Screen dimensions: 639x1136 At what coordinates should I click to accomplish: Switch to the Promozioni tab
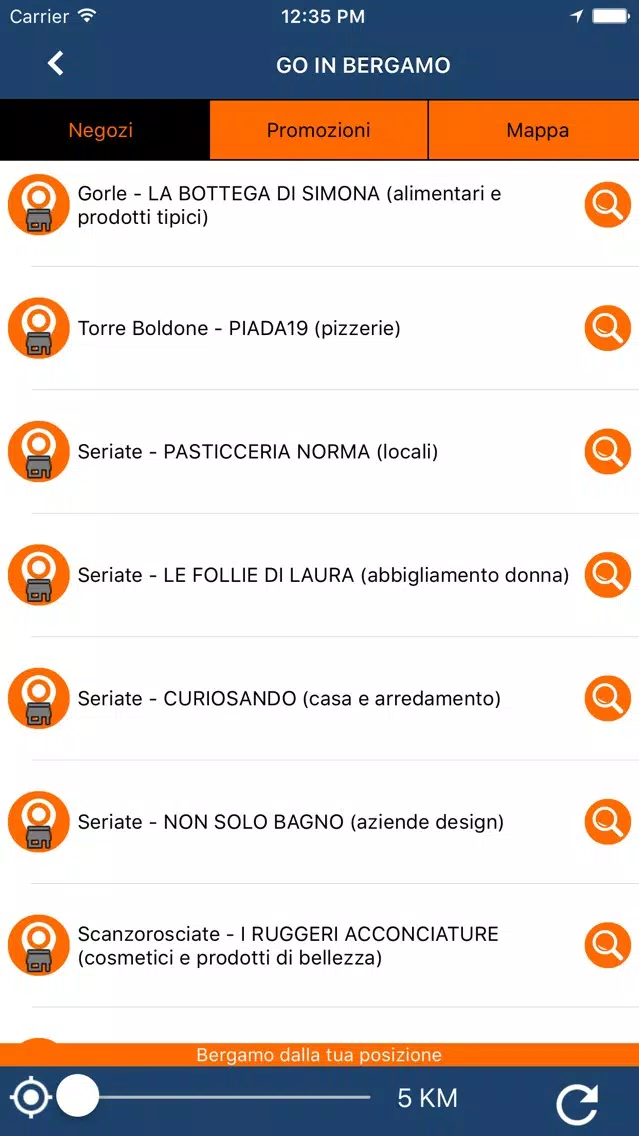319,130
